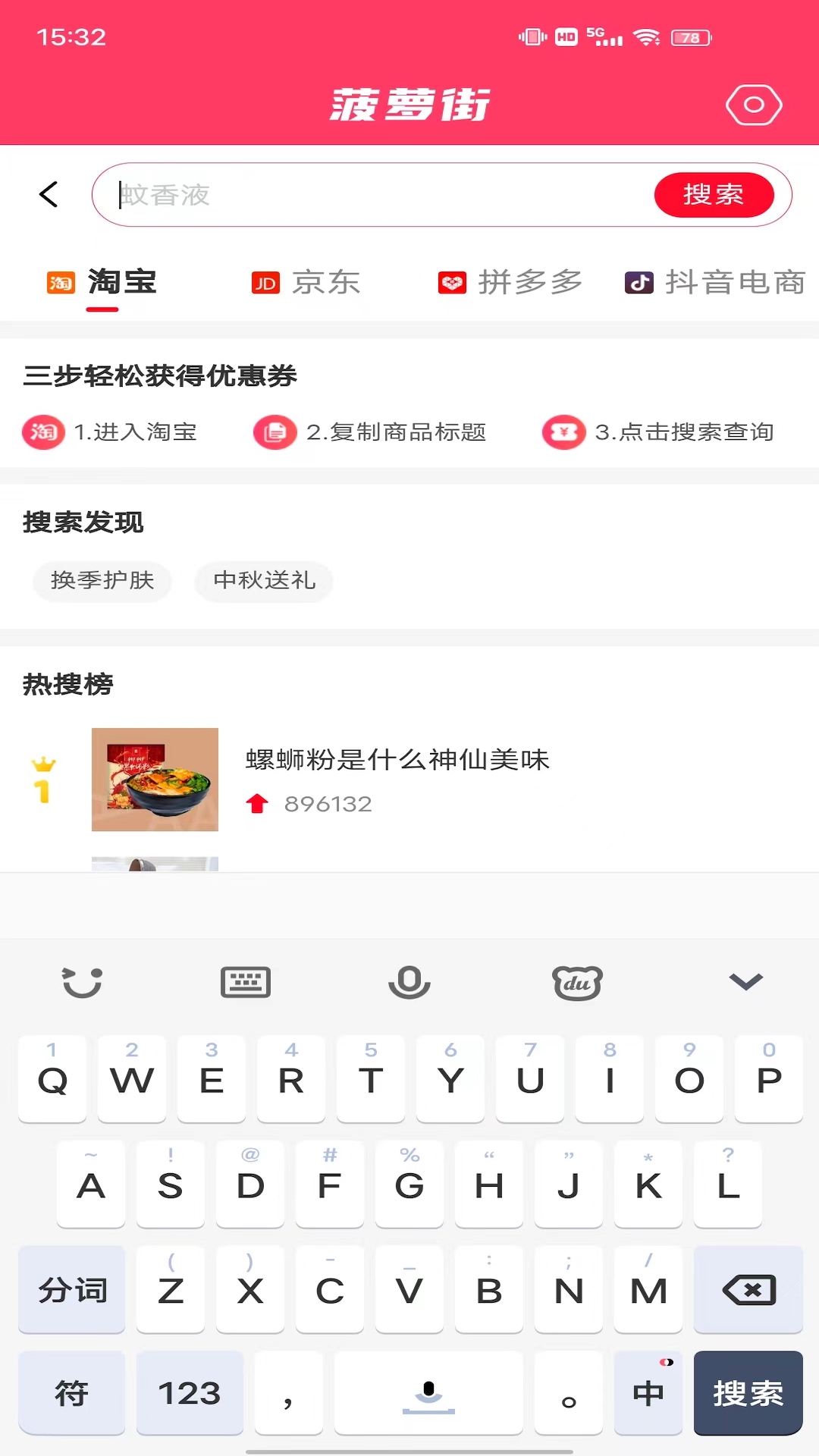
Task: Select the 换季护肤 discovery tag
Action: pos(102,582)
